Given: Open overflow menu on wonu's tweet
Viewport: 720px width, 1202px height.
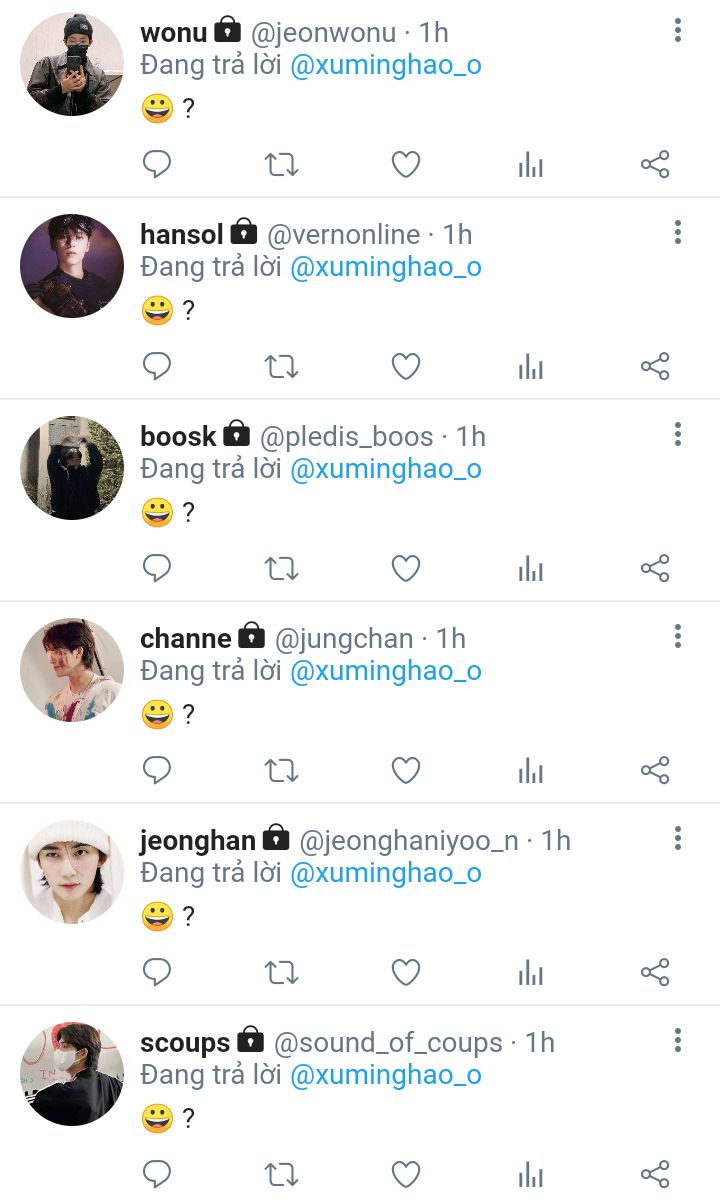Looking at the screenshot, I should click(678, 31).
